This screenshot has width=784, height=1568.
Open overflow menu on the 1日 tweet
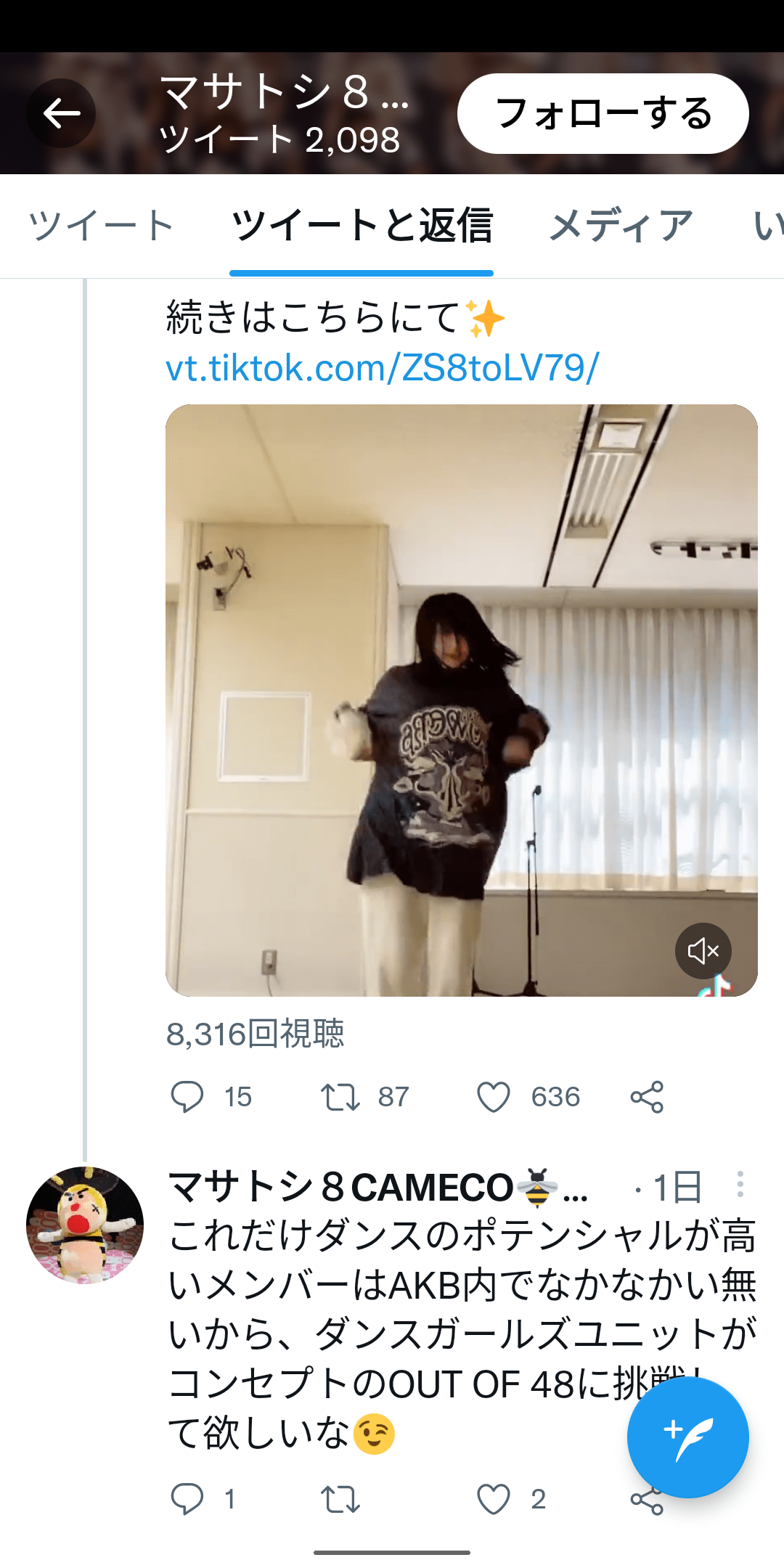coord(740,1184)
